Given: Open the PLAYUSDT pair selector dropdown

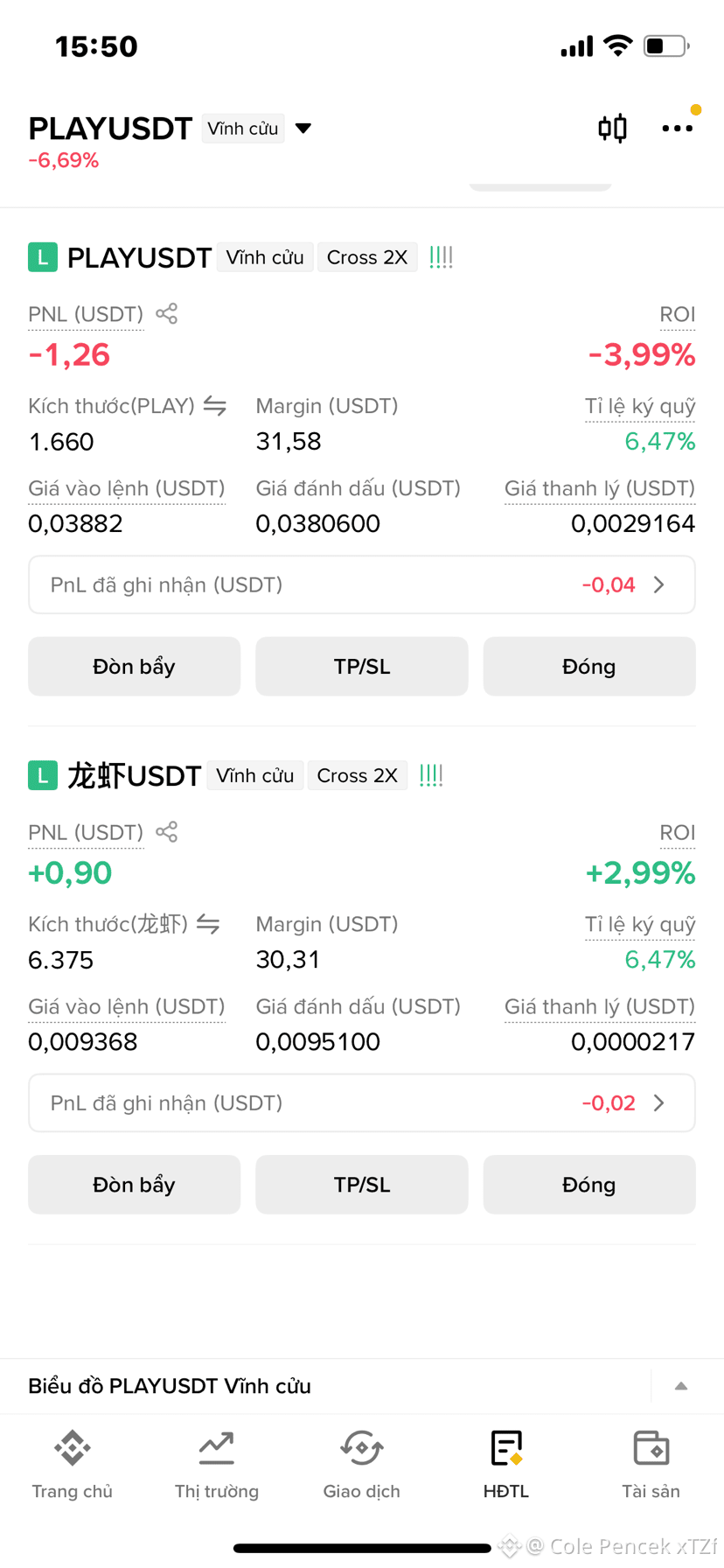Looking at the screenshot, I should click(303, 129).
